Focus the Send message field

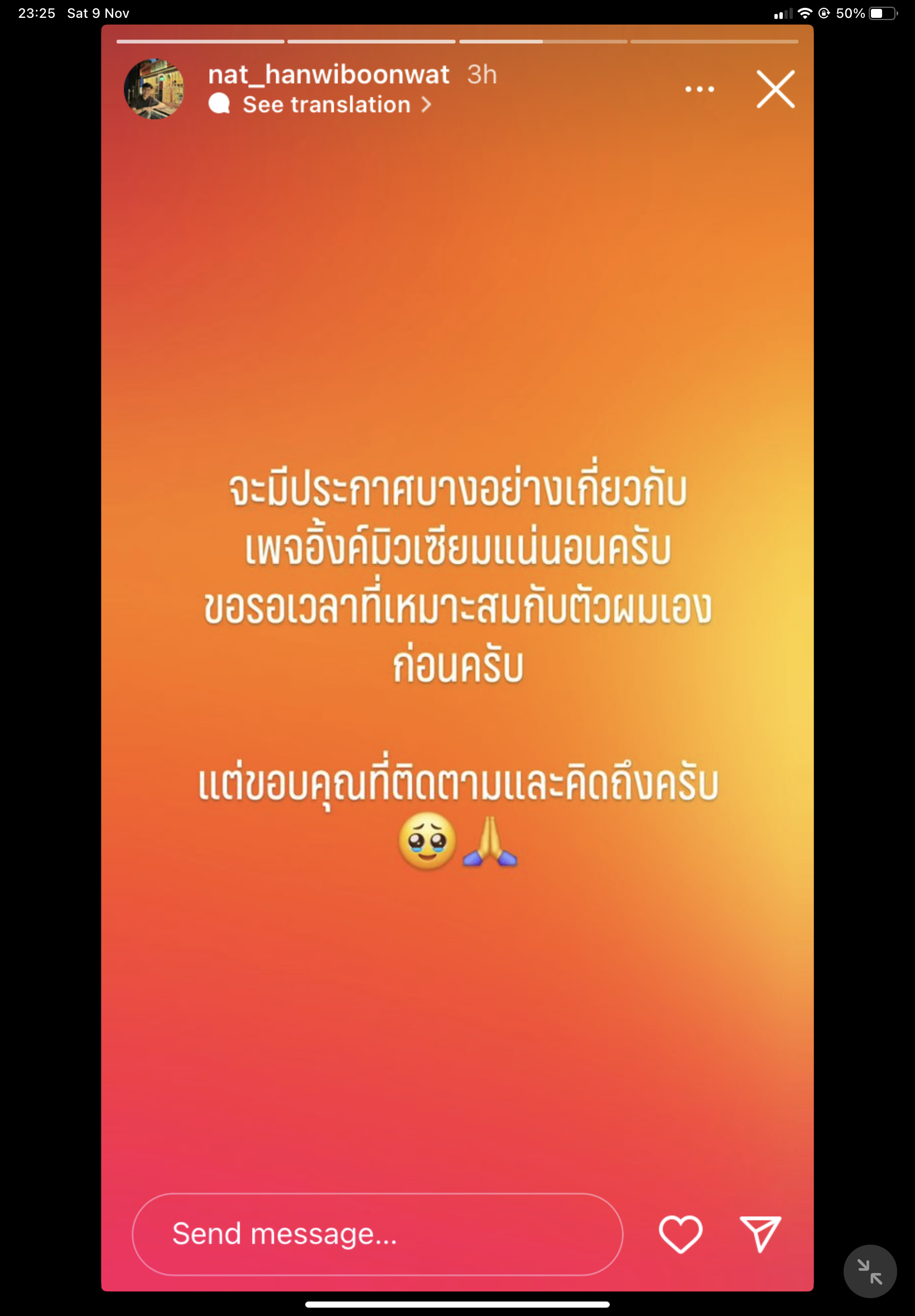coord(377,1233)
